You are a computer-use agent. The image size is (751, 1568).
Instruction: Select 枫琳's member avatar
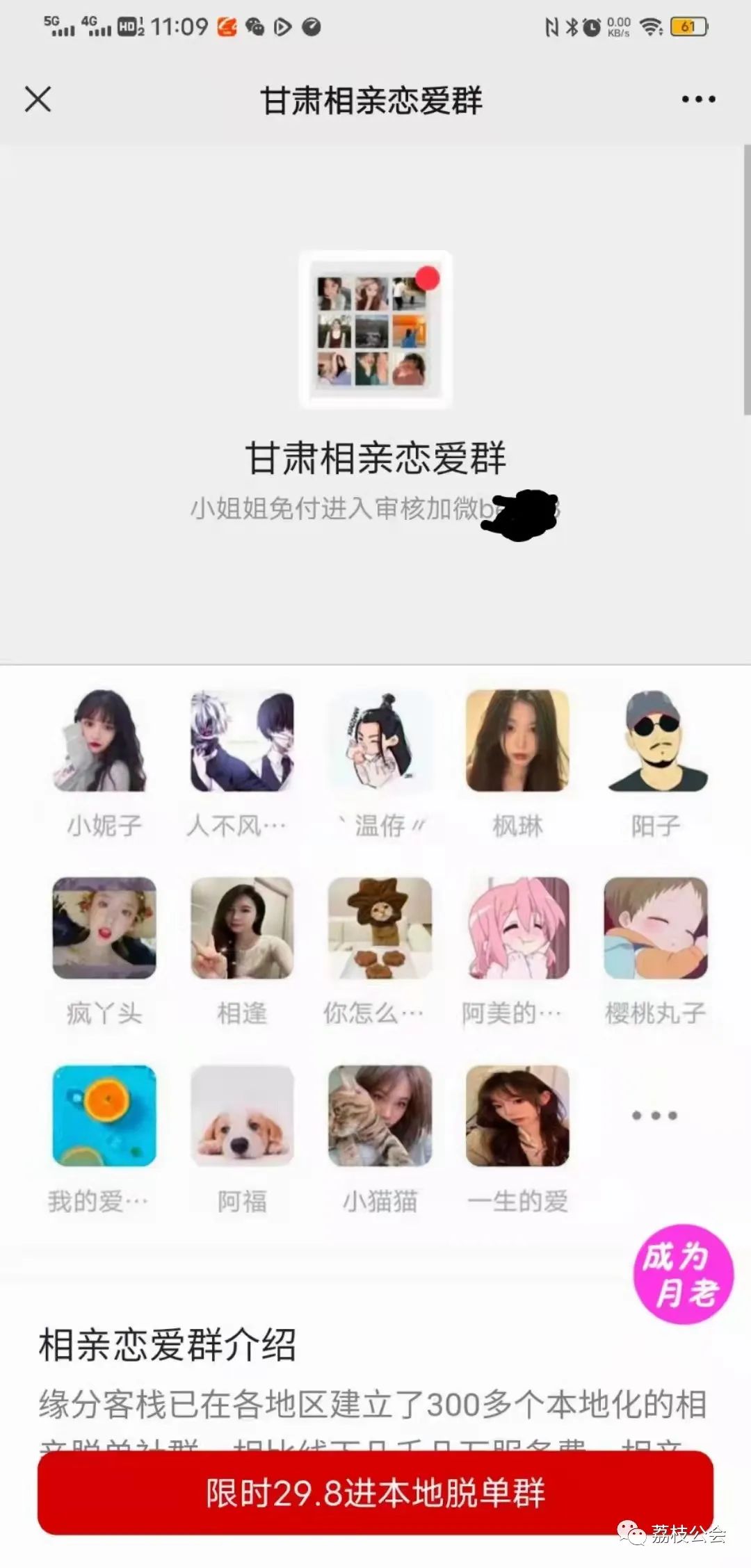click(516, 744)
